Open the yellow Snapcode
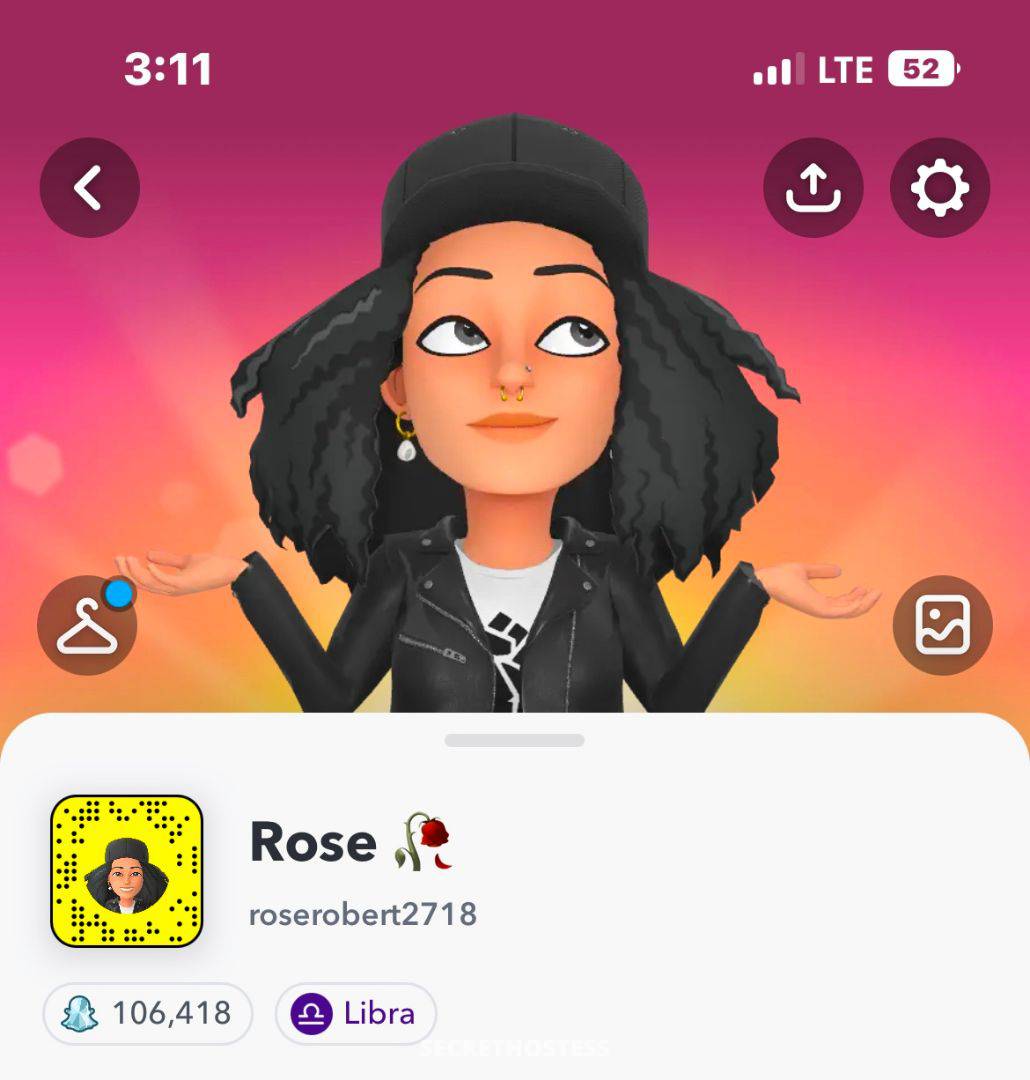The width and height of the screenshot is (1030, 1080). coord(127,871)
